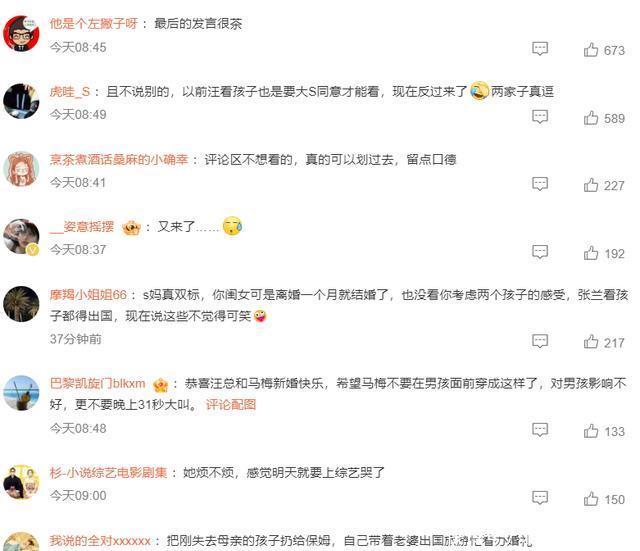Viewport: 640px width, 551px height.
Task: View 评论配图 in 巴黎凯旋门blkxm's comment
Action: point(231,405)
